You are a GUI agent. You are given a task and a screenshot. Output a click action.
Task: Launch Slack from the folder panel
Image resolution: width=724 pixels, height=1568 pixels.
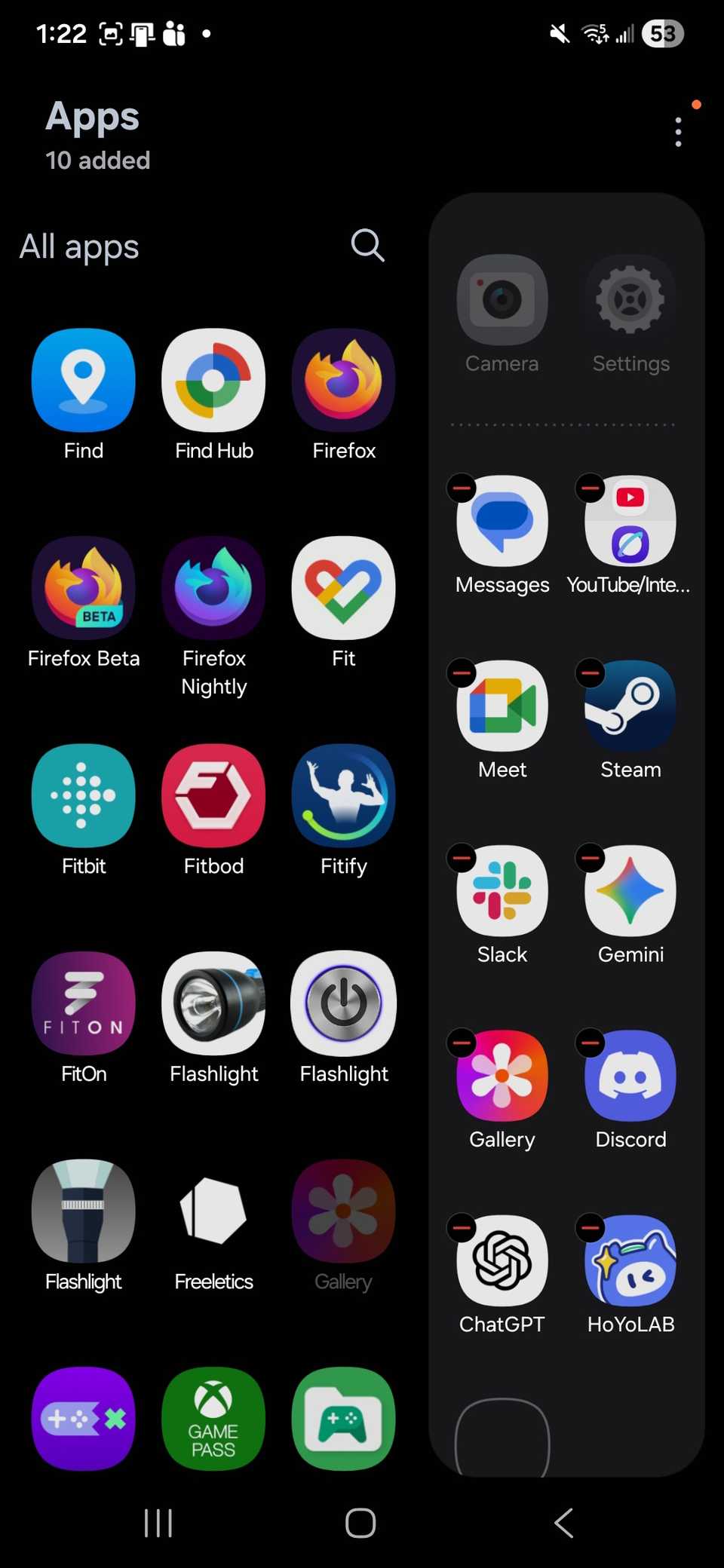click(x=502, y=890)
